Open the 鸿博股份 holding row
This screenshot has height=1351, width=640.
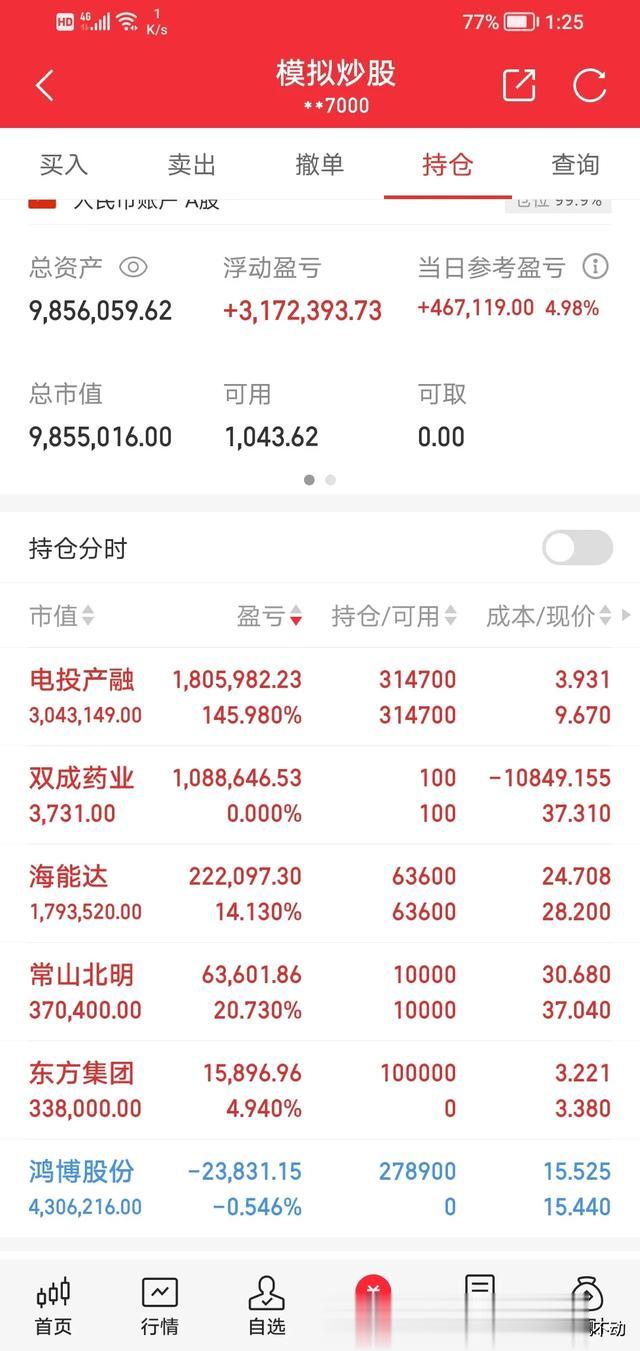[320, 1188]
